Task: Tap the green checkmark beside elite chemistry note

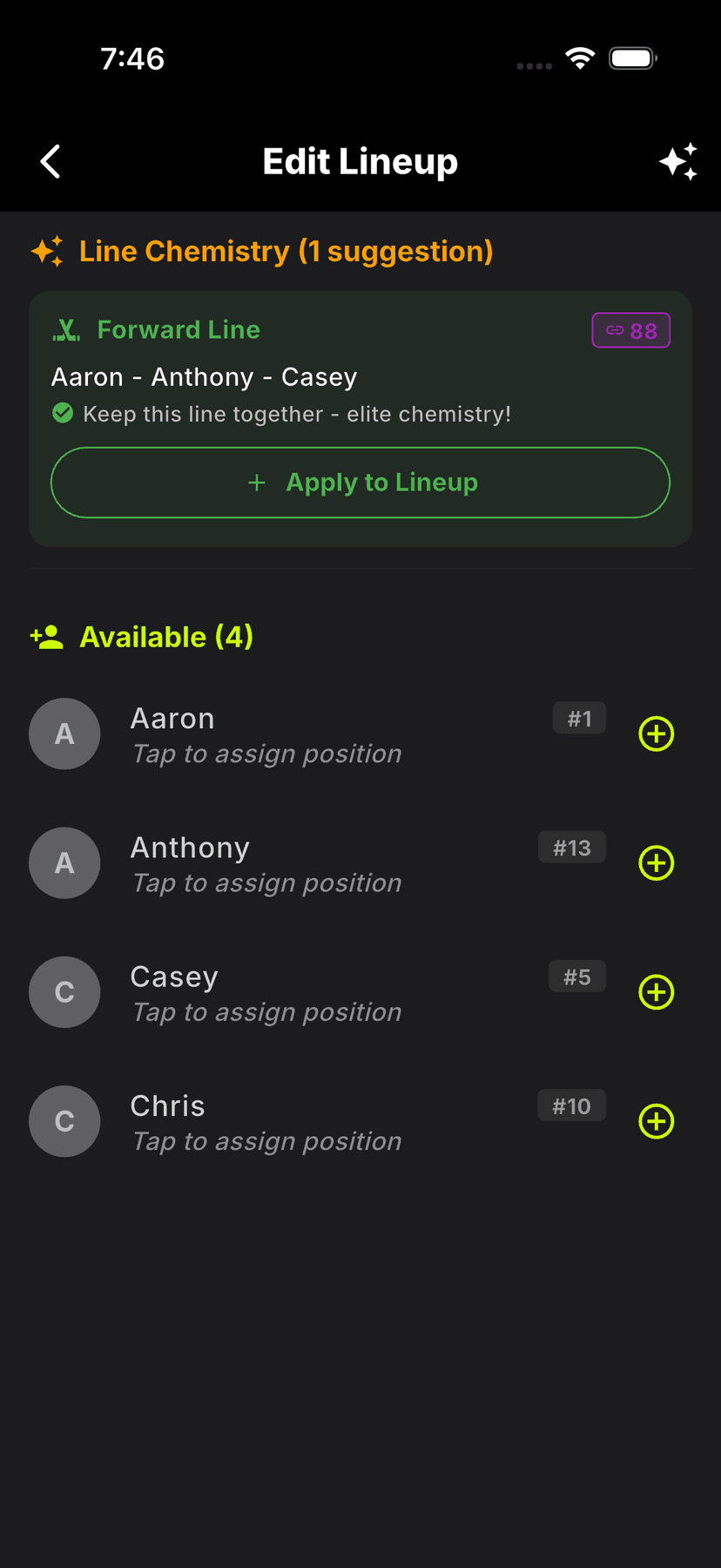Action: [62, 413]
